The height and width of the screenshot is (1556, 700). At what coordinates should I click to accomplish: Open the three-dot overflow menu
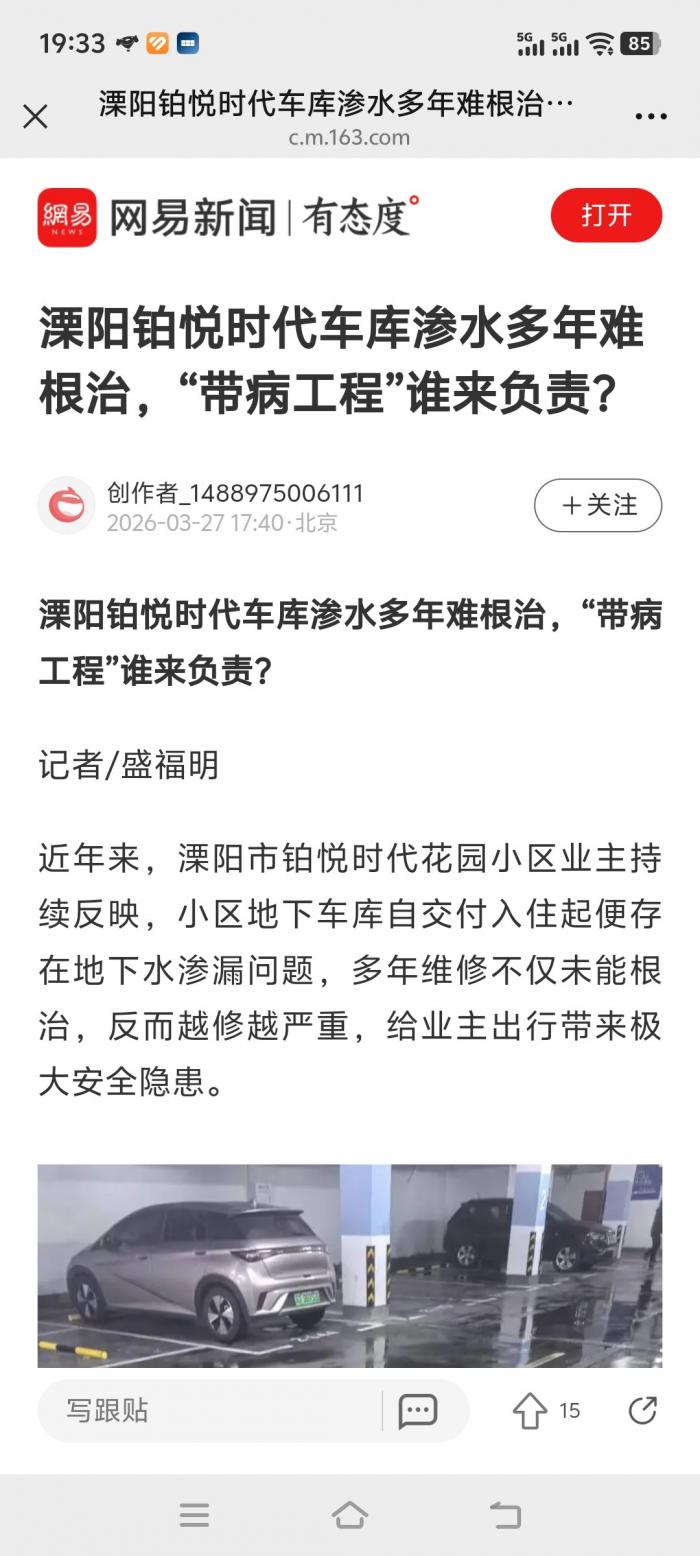pyautogui.click(x=650, y=117)
